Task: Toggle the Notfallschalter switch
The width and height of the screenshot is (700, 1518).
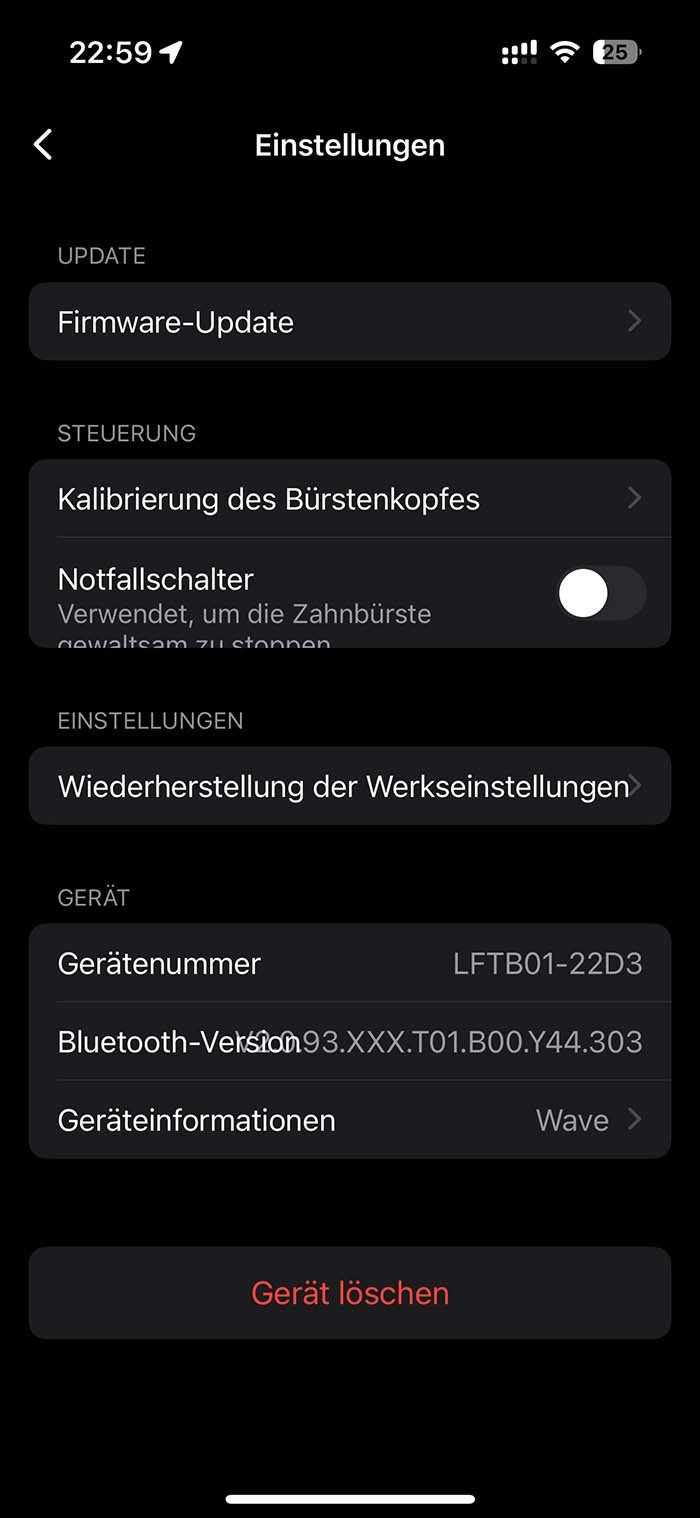Action: click(x=601, y=594)
